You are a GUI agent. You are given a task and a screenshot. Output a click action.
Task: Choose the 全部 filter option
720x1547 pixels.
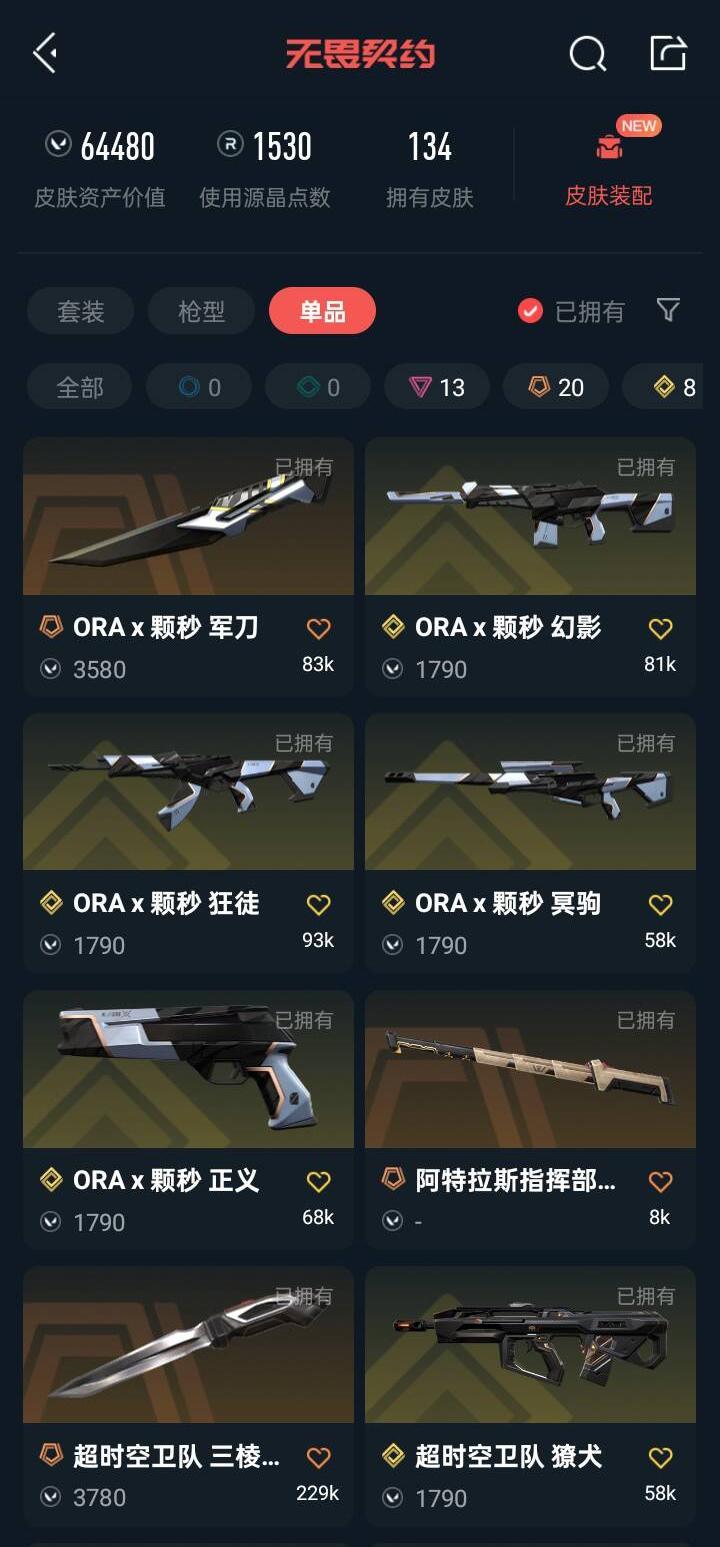click(x=79, y=387)
